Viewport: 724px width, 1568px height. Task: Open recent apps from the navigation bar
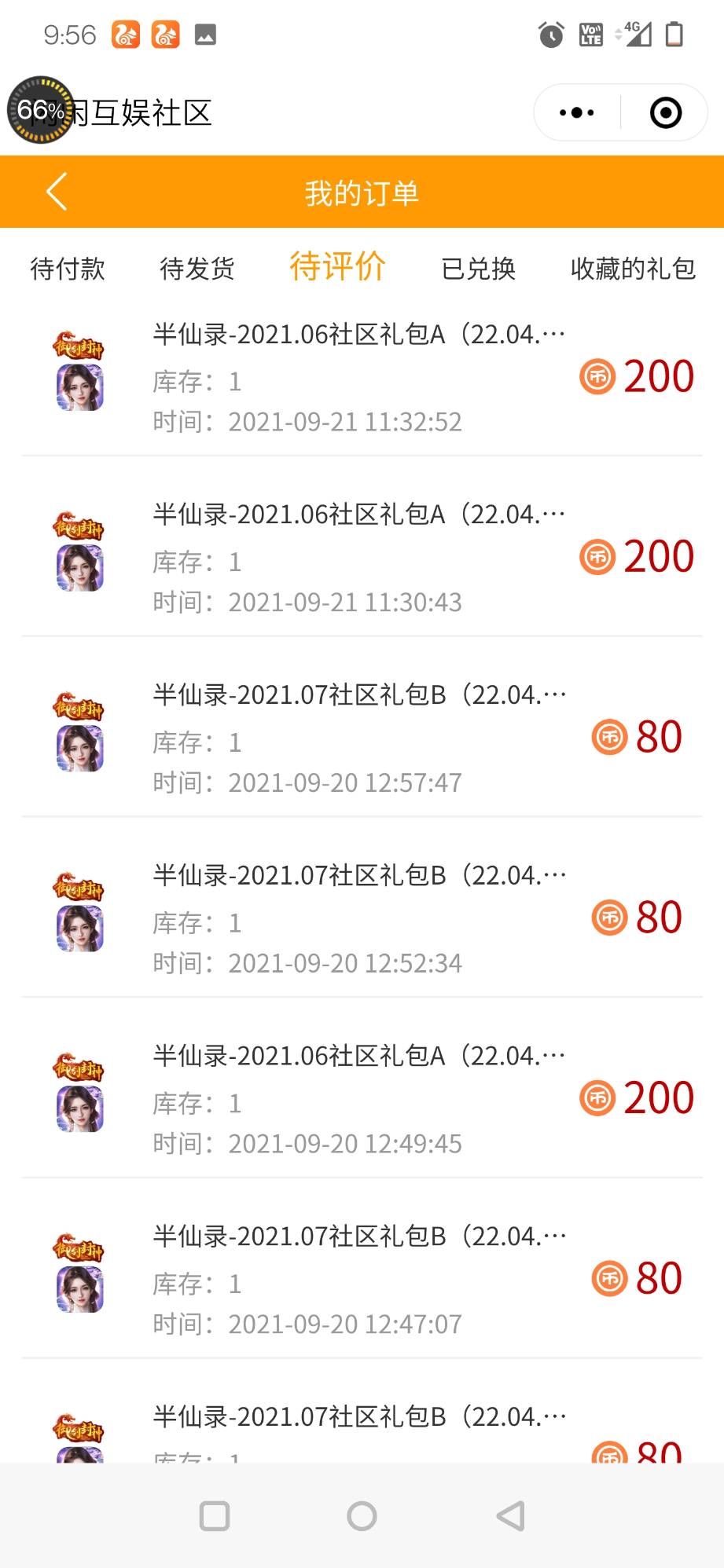click(x=215, y=1516)
